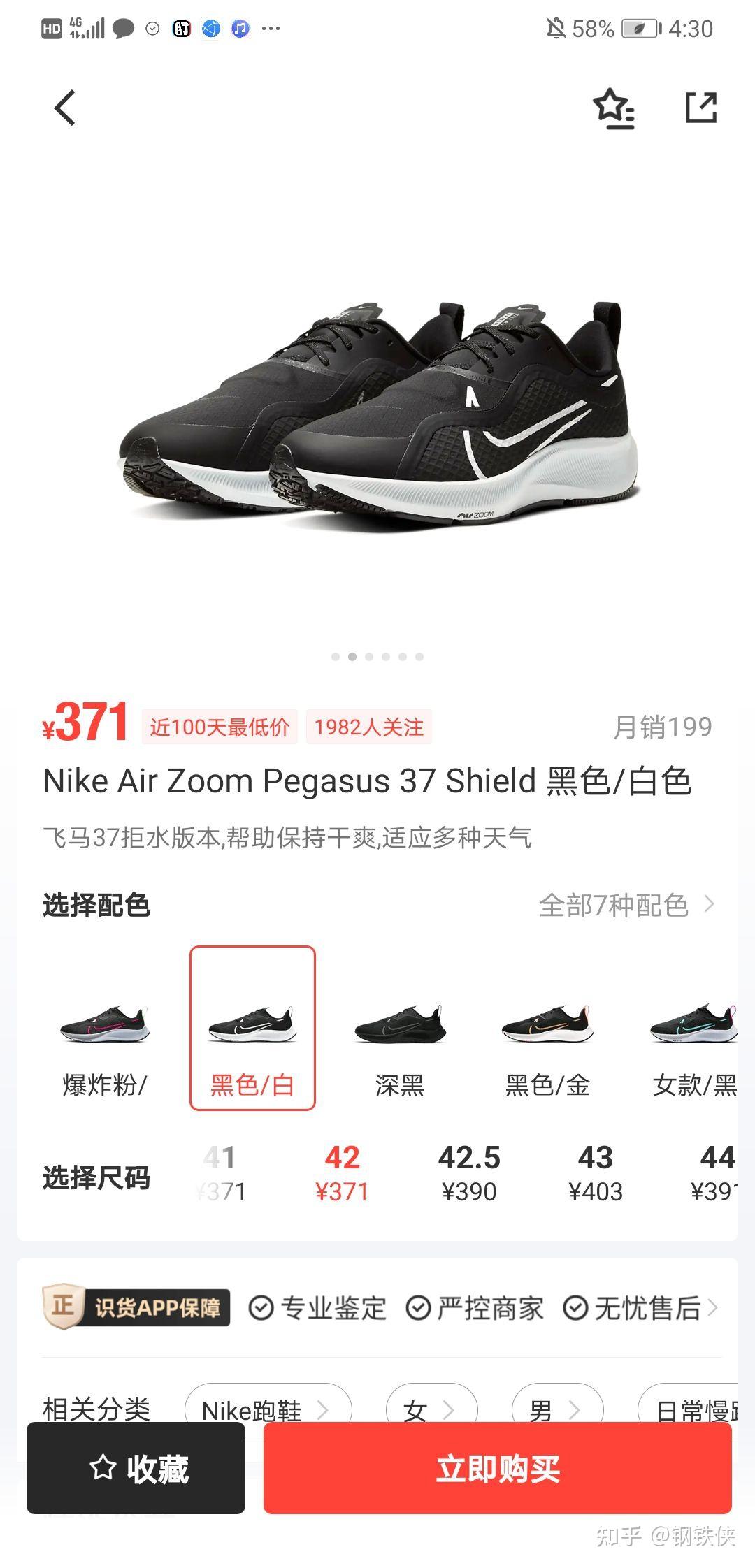This screenshot has height=1568, width=755.
Task: Select size 42.5 at ¥390
Action: tap(469, 1174)
